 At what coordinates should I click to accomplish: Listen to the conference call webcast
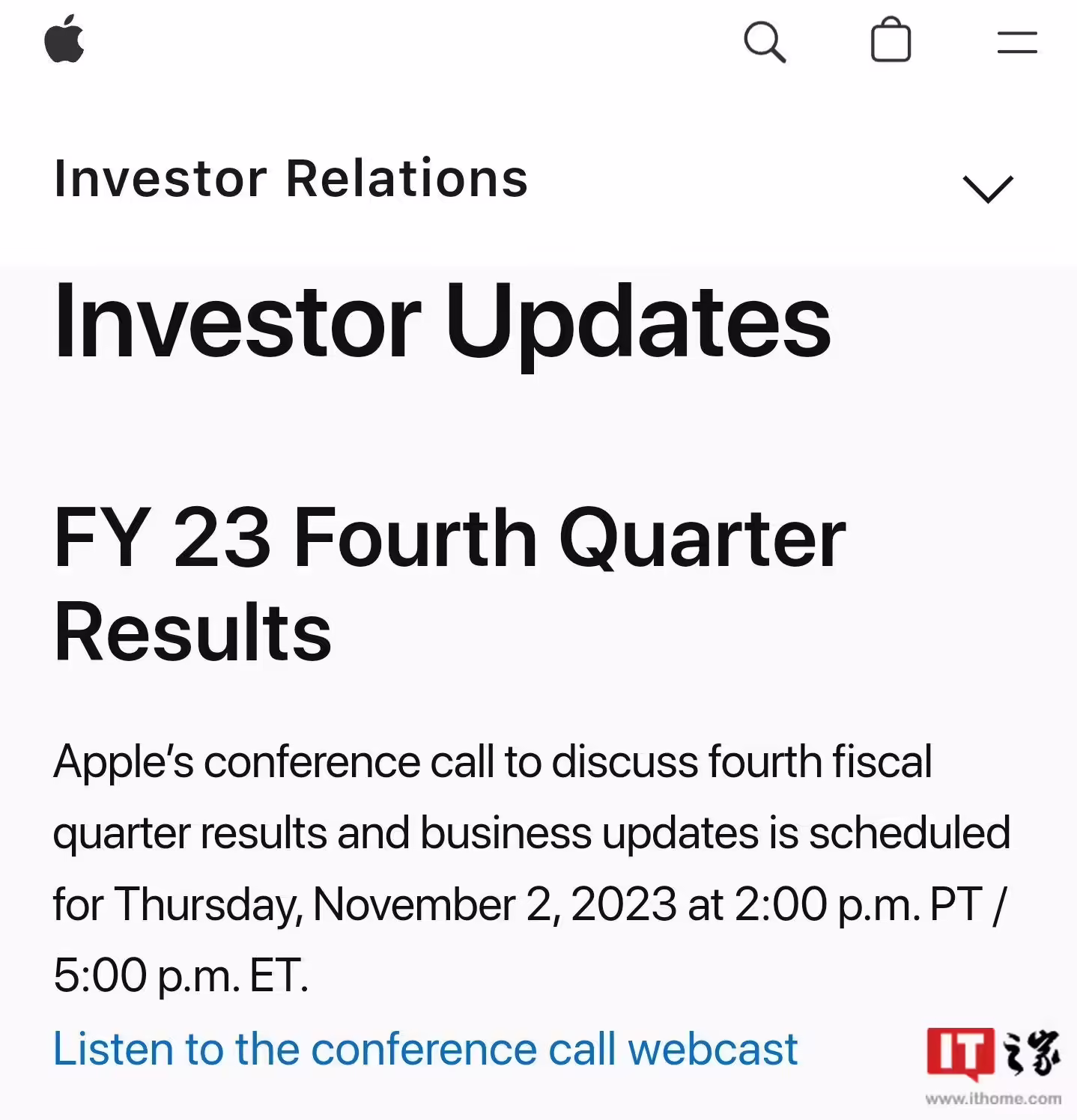[x=425, y=1049]
